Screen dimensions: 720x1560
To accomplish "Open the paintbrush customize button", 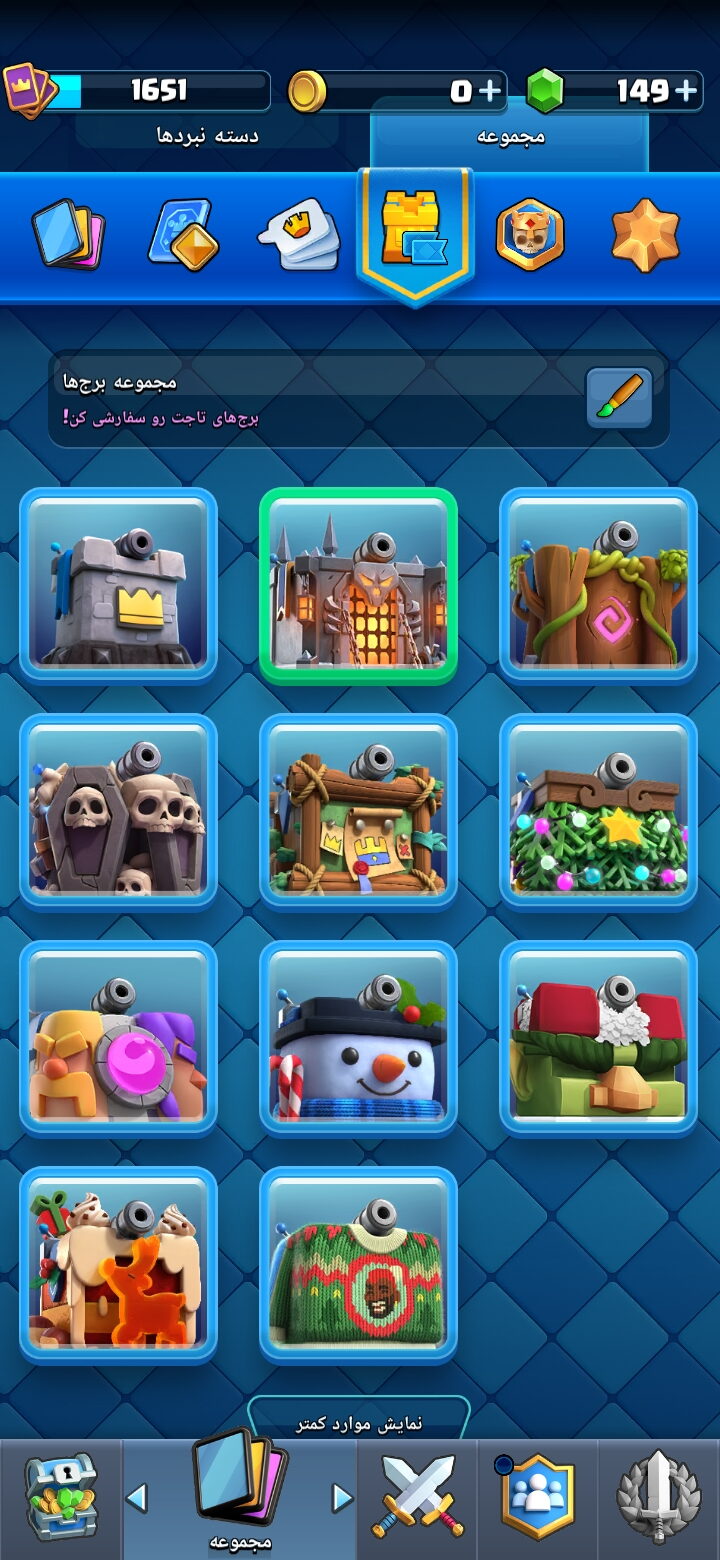I will pyautogui.click(x=619, y=398).
